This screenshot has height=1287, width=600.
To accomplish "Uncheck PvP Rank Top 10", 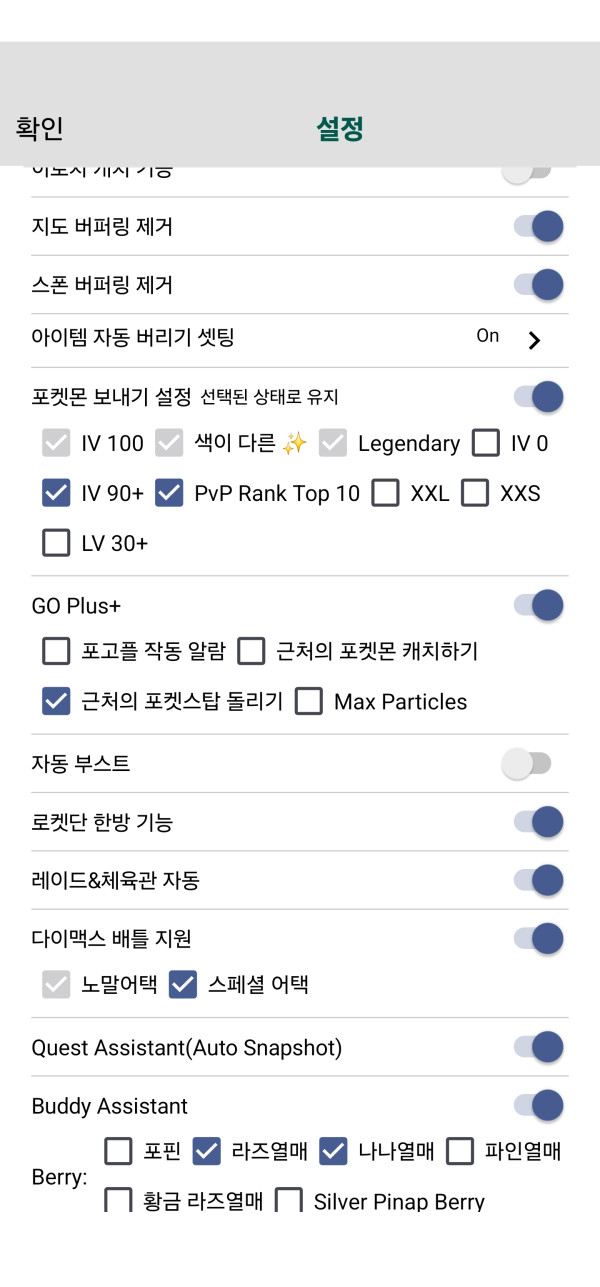I will point(169,493).
